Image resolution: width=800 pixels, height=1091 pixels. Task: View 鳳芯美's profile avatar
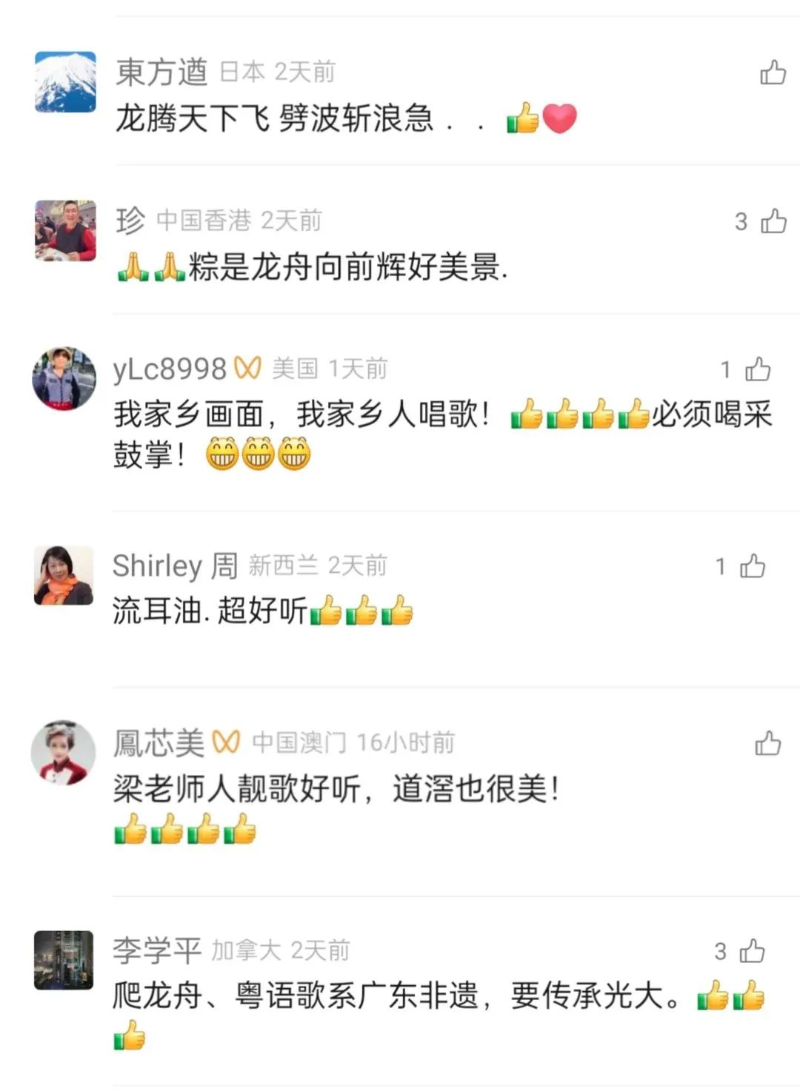pos(65,752)
